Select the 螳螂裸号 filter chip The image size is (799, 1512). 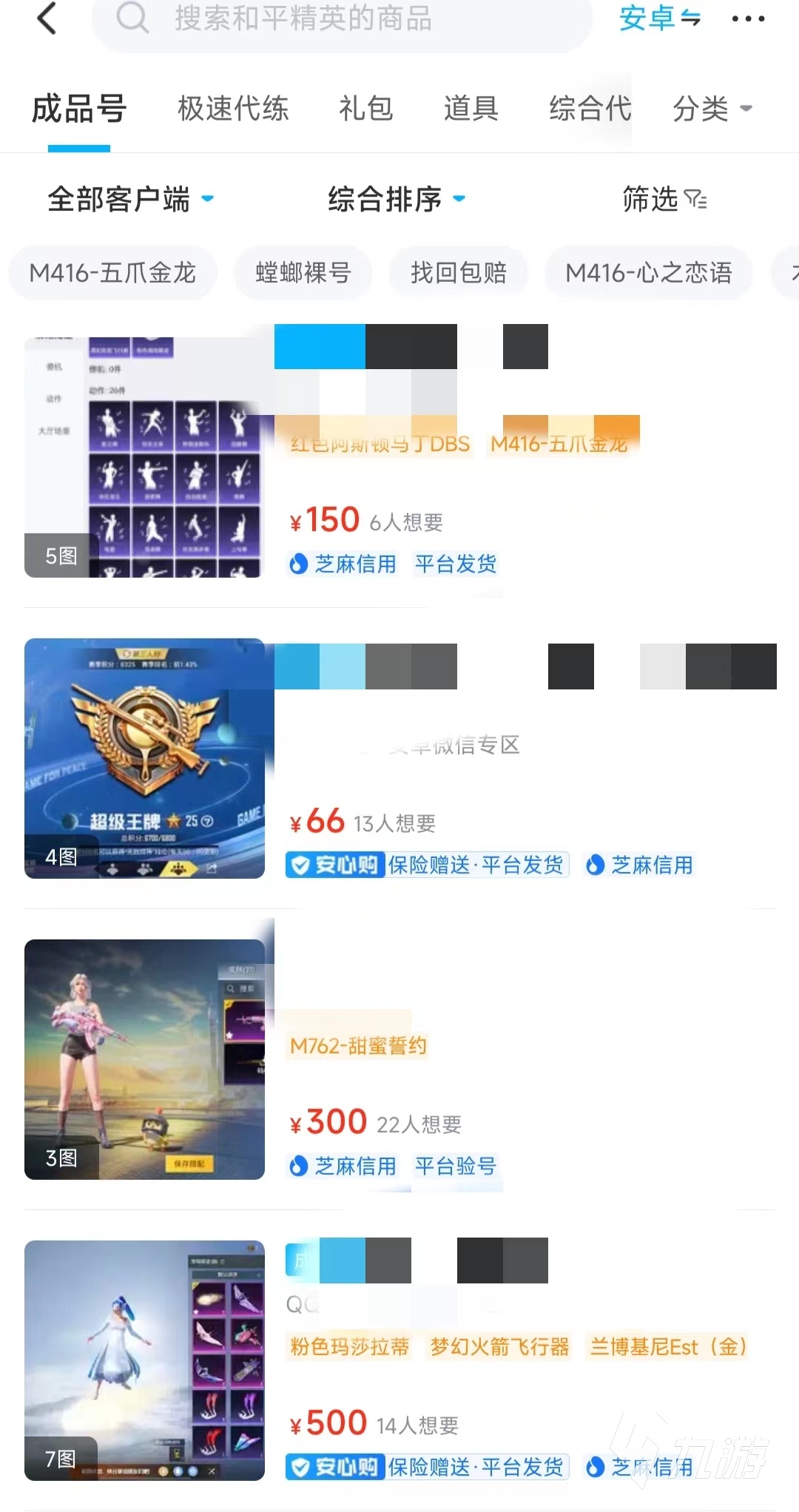point(303,273)
